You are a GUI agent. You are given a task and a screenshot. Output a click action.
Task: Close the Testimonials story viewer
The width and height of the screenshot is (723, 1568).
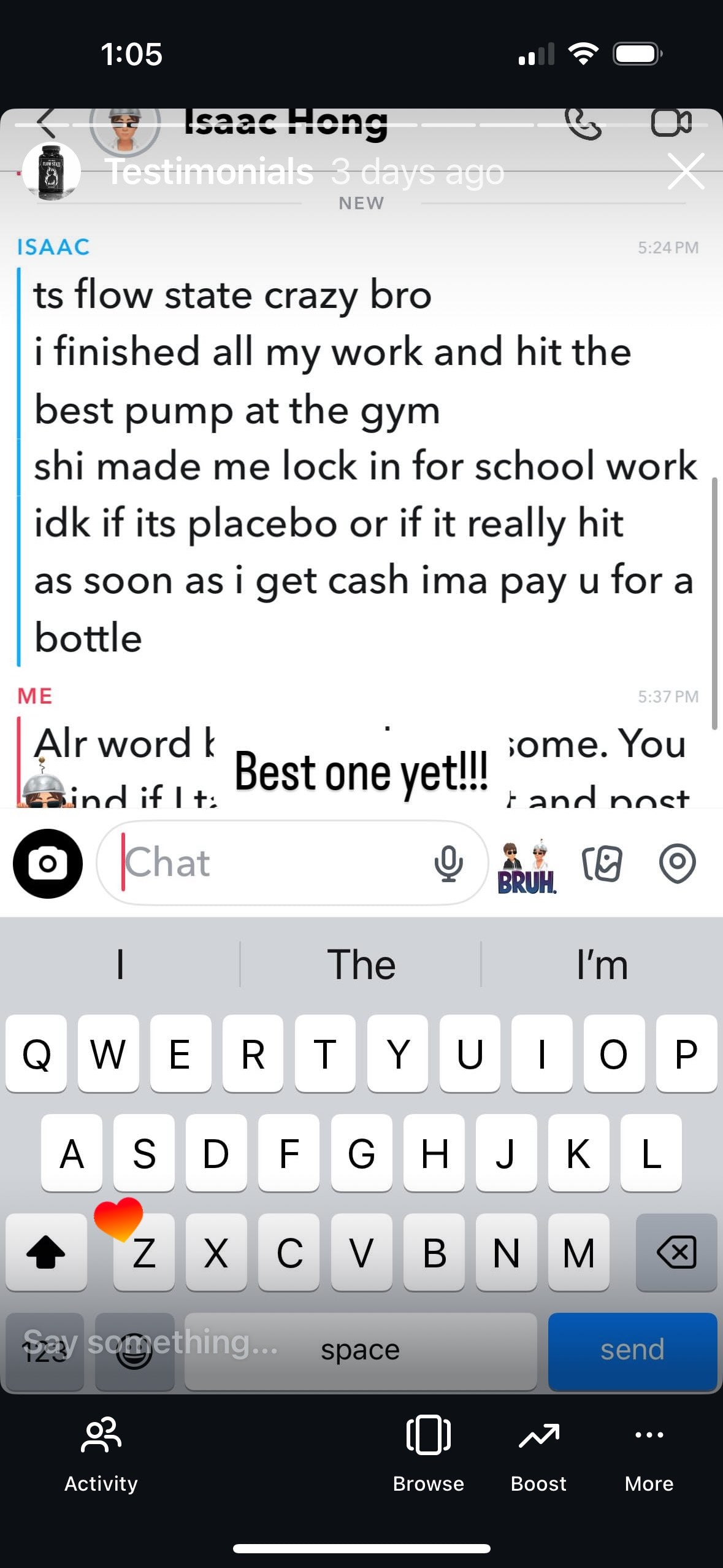click(686, 172)
